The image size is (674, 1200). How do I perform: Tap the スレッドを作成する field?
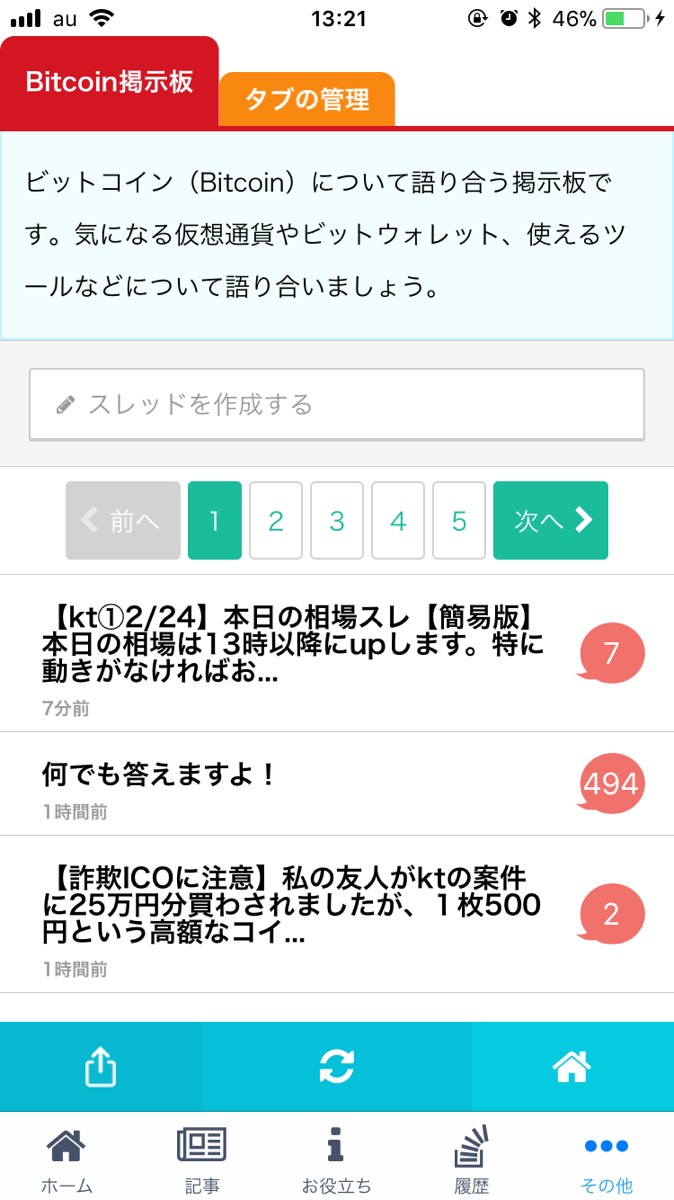coord(336,404)
